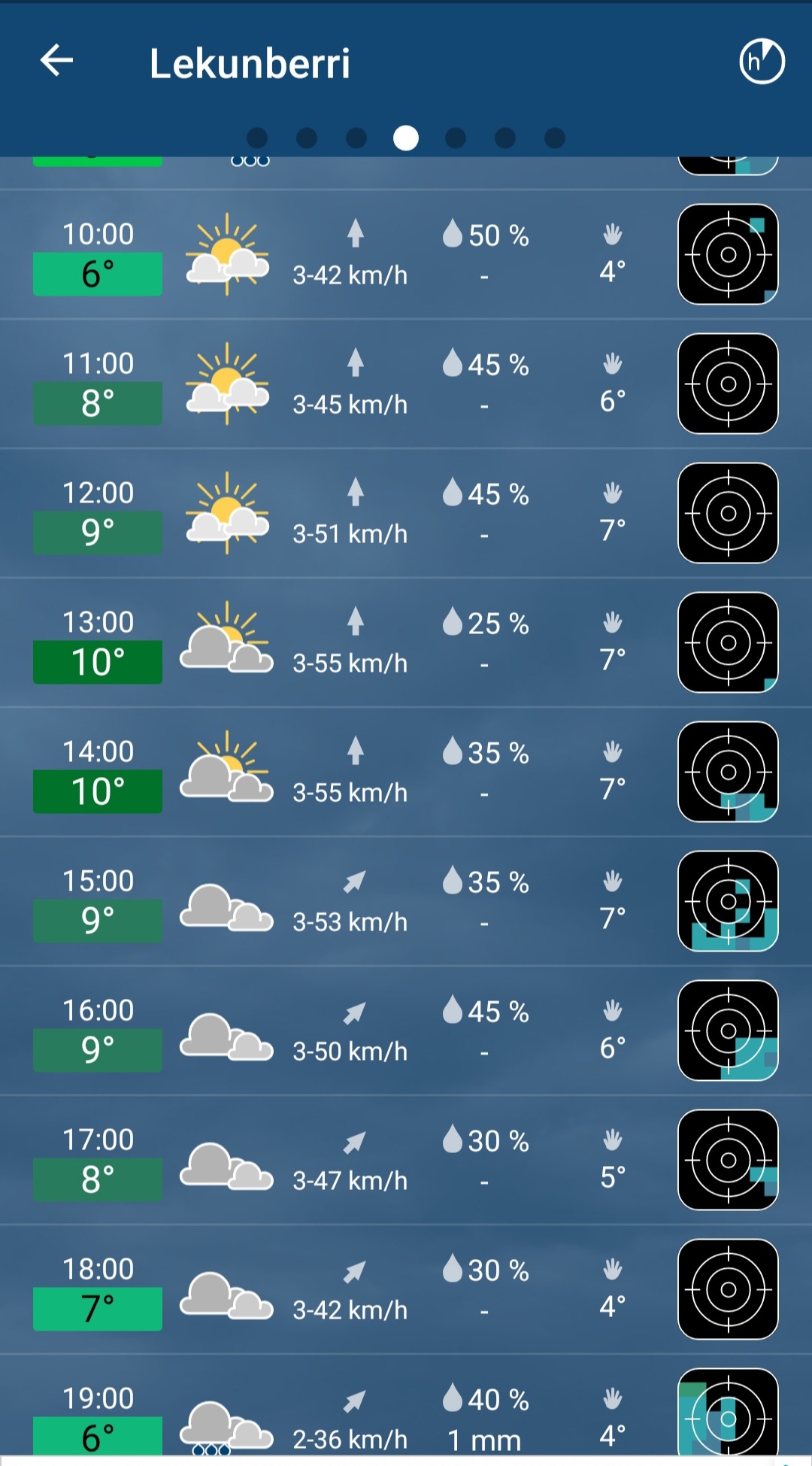Open the radar thumbnail for 15:00

coord(728,901)
